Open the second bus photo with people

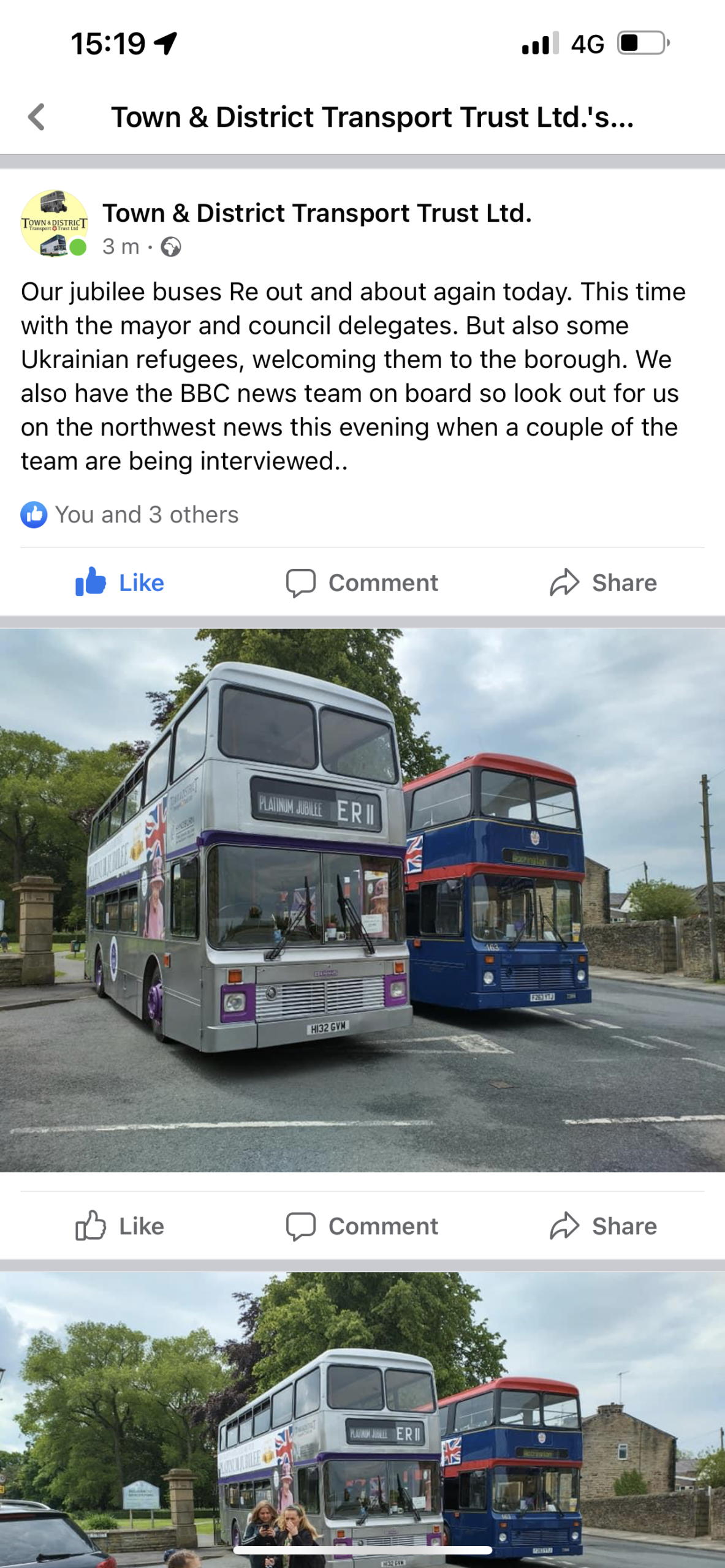tap(362, 1421)
